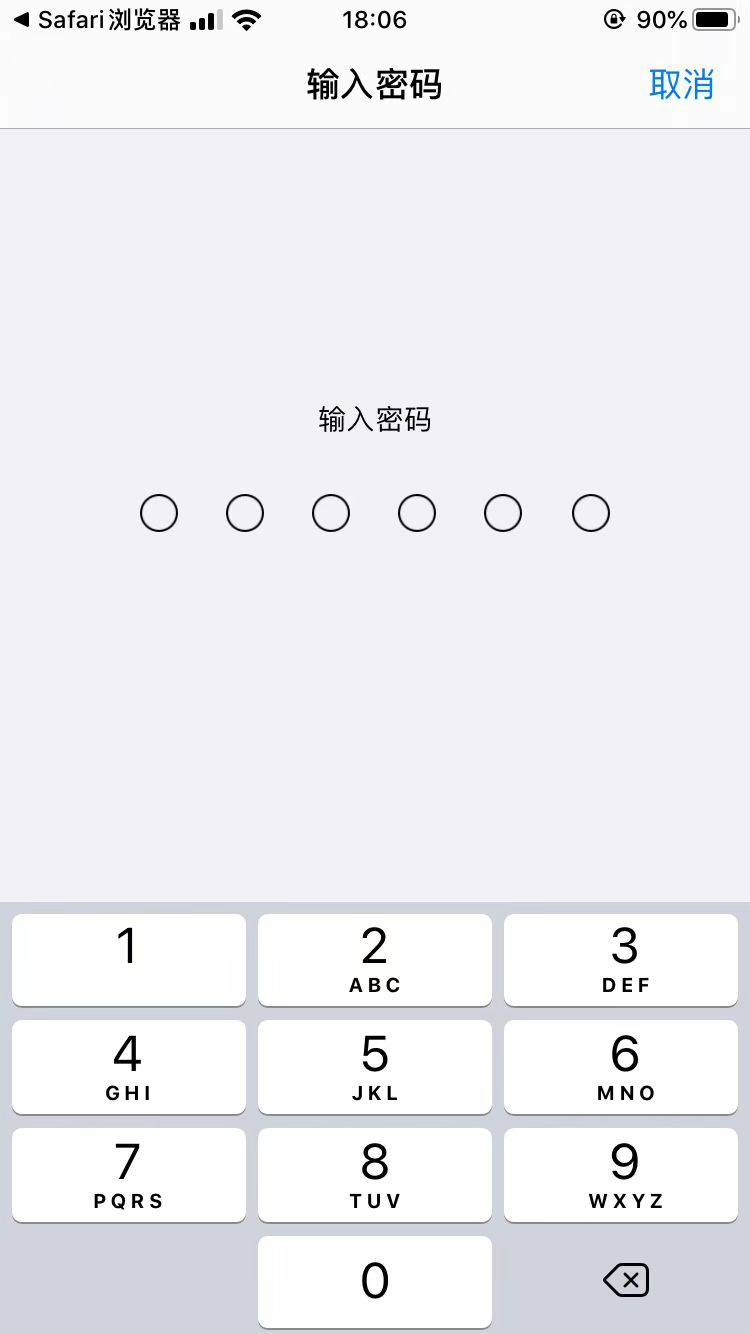This screenshot has height=1334, width=750.
Task: Delete the last digit with backspace
Action: pos(626,1280)
